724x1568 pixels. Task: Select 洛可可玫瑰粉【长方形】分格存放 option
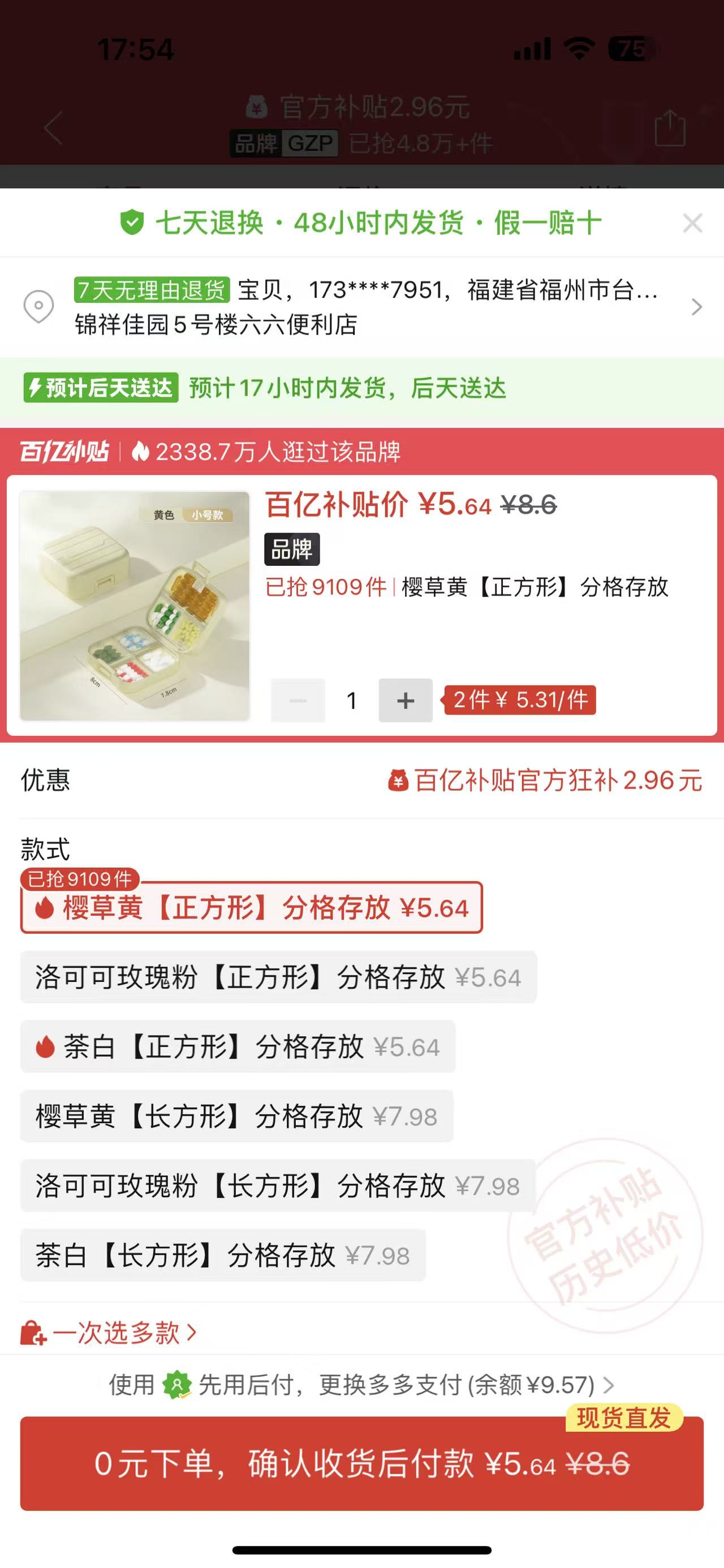pos(278,1186)
